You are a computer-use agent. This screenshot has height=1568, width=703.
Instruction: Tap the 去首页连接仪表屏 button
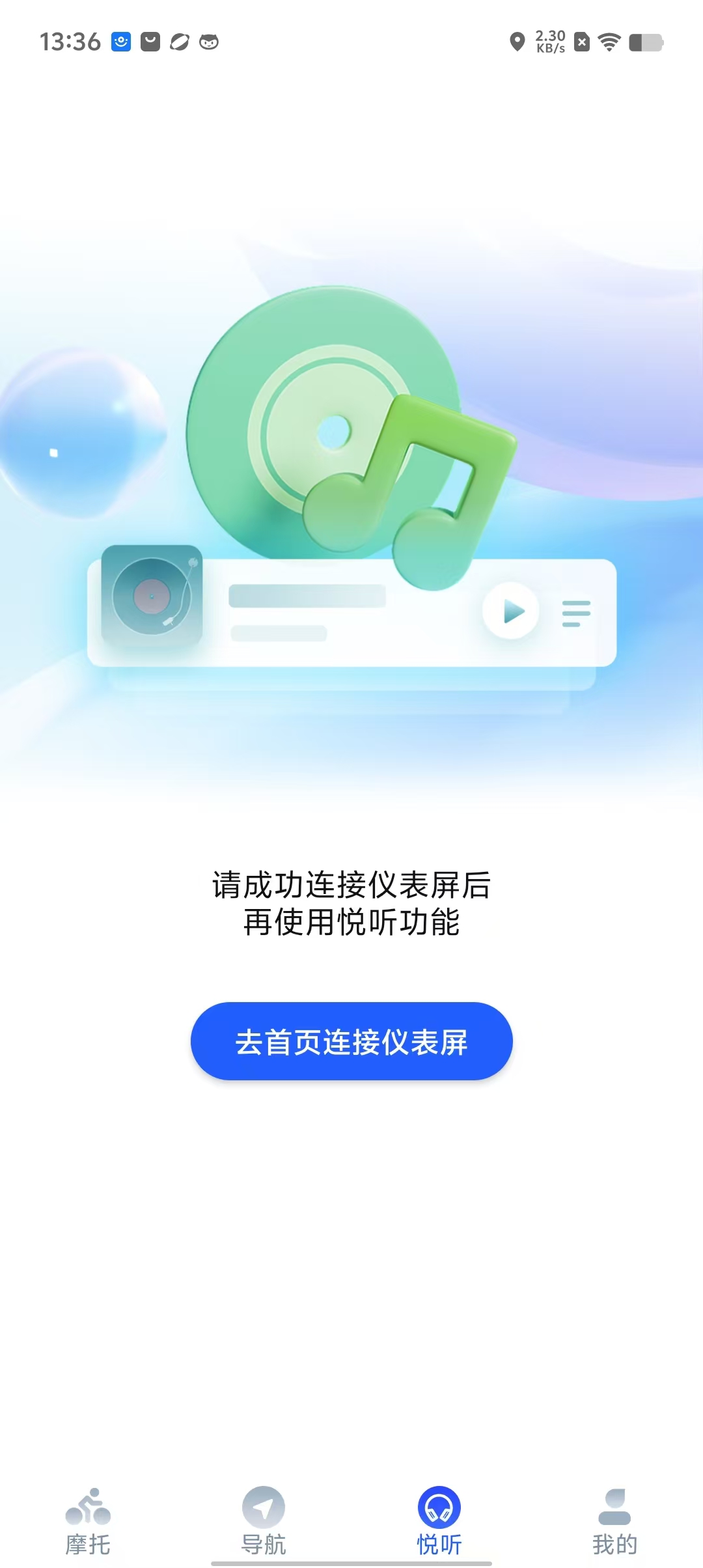(x=351, y=1041)
